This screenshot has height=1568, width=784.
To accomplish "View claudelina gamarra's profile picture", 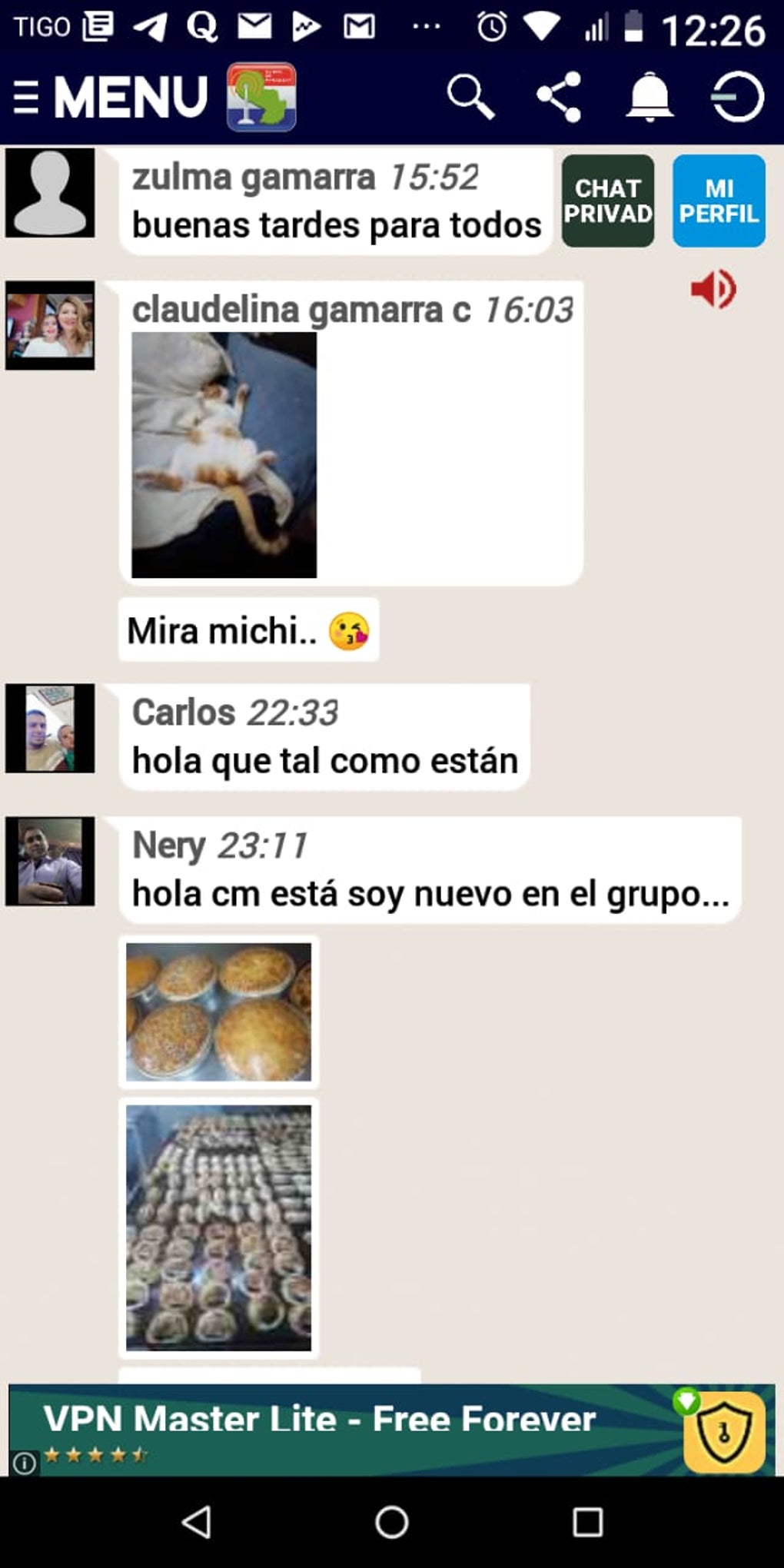I will [x=50, y=325].
